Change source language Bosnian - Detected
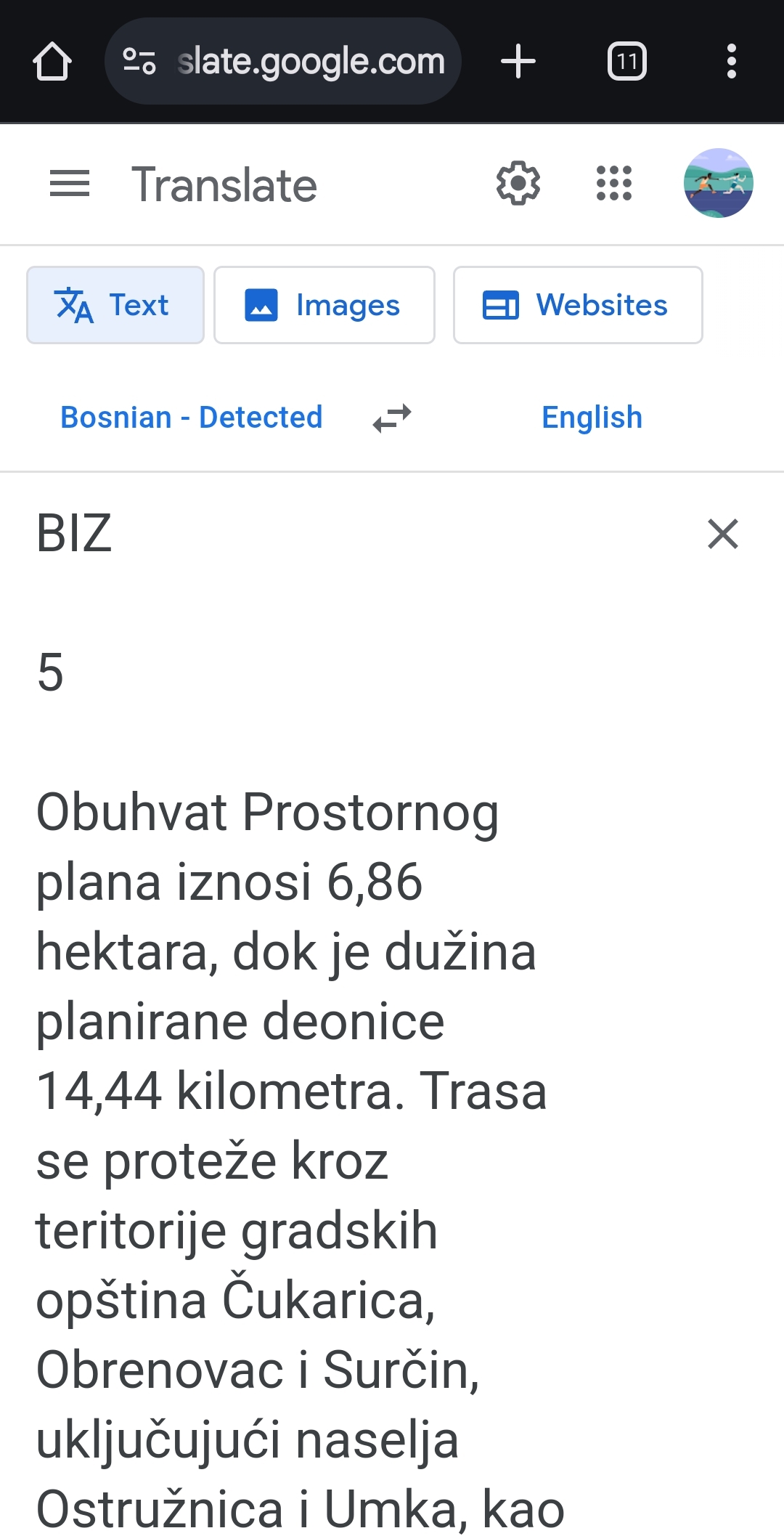This screenshot has width=784, height=1536. point(192,418)
